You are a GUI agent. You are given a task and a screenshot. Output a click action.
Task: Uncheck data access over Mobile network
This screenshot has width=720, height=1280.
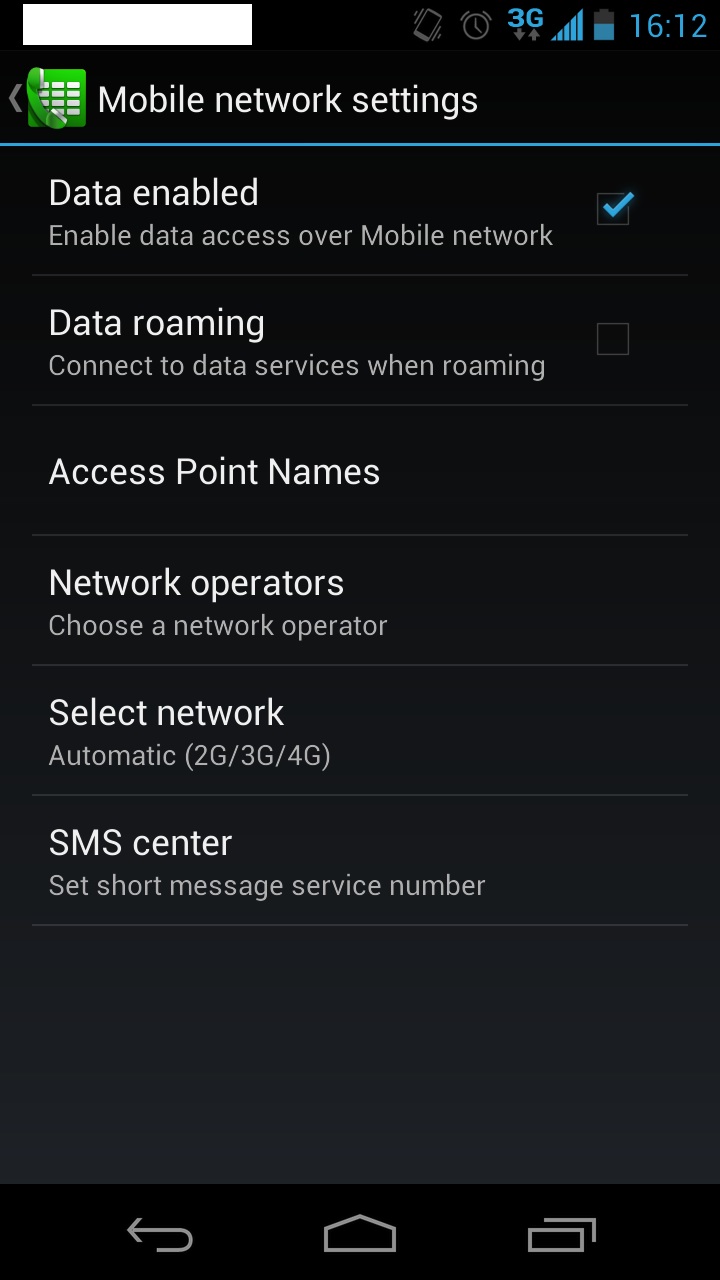[612, 208]
